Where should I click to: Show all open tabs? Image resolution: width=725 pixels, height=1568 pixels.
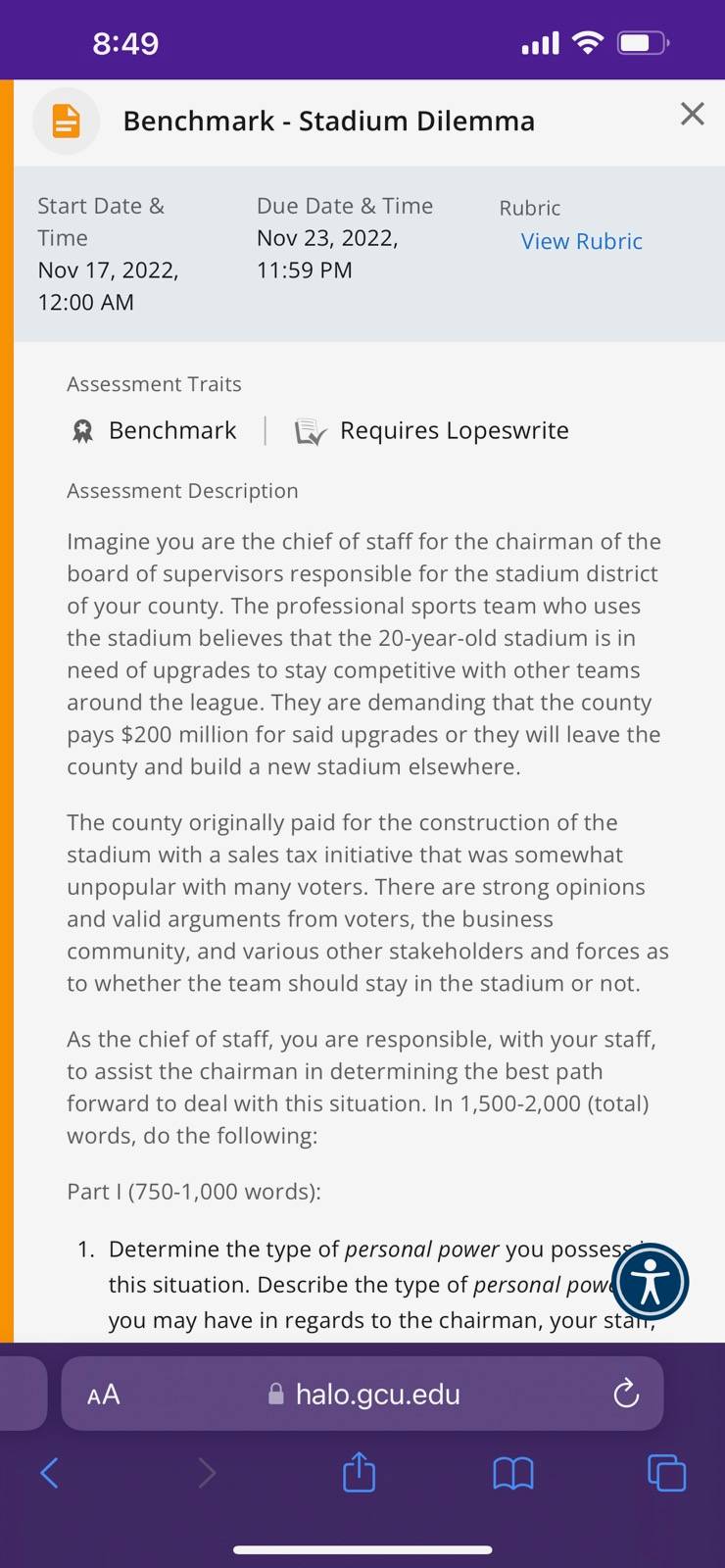(666, 1473)
